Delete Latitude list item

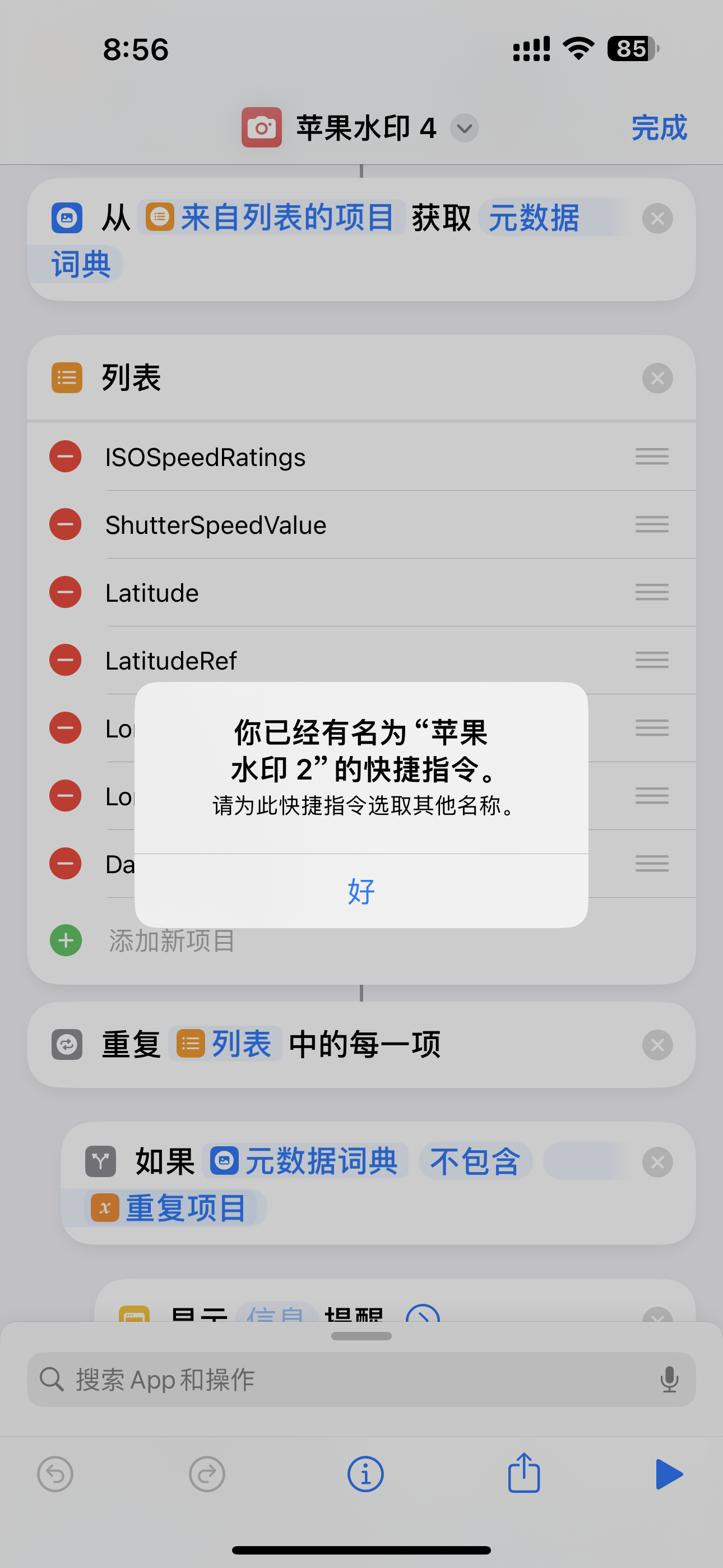(65, 592)
